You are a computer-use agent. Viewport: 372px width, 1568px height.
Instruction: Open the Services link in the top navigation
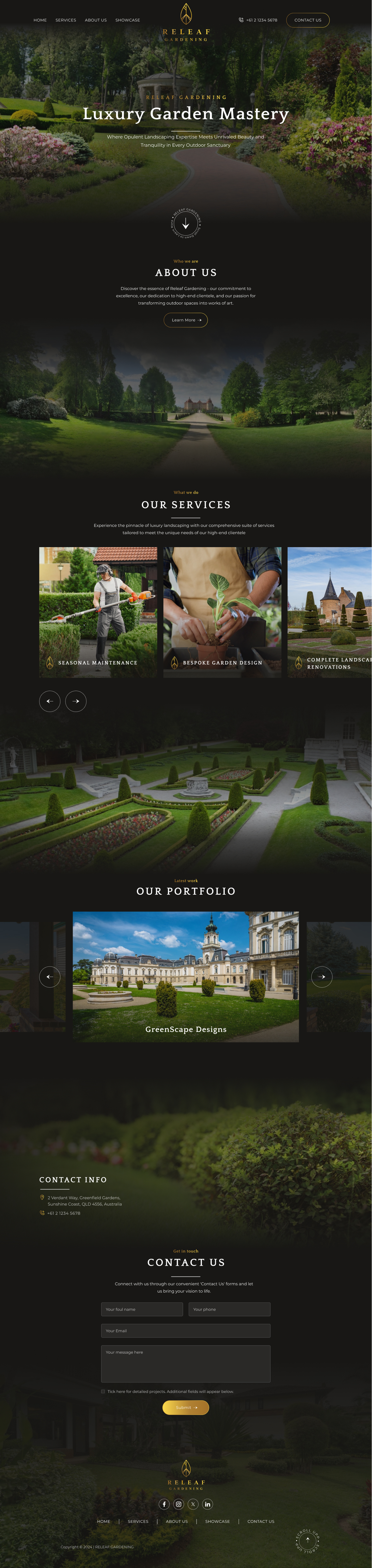pyautogui.click(x=66, y=20)
